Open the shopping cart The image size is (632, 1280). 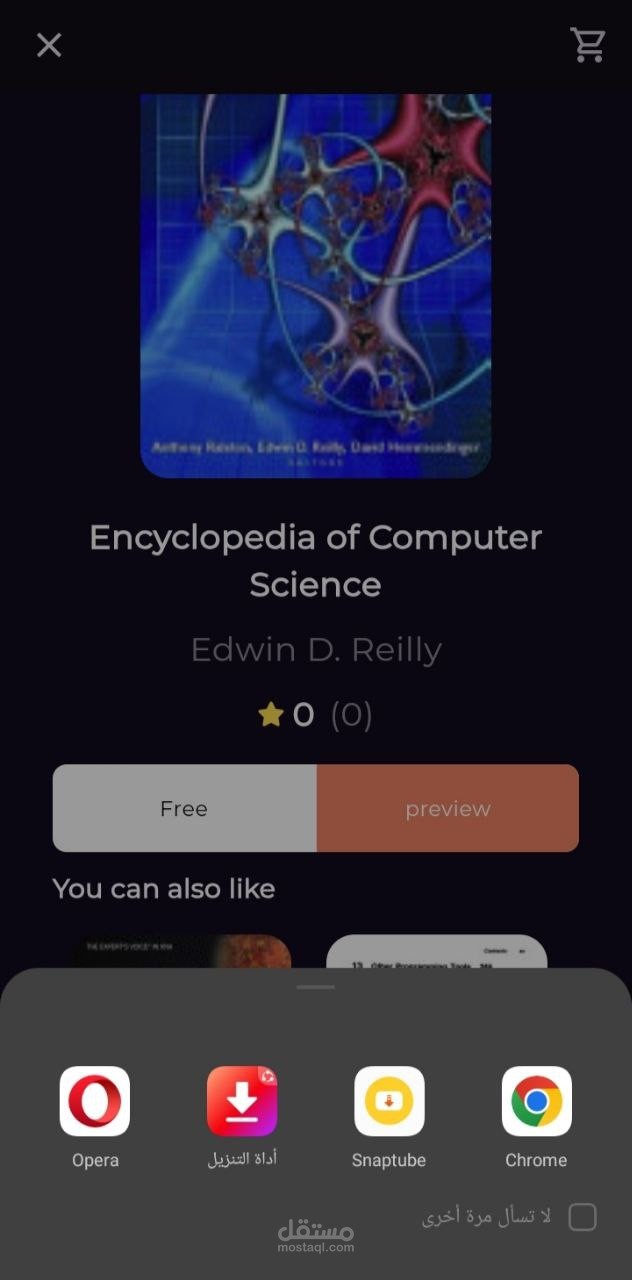pyautogui.click(x=587, y=45)
